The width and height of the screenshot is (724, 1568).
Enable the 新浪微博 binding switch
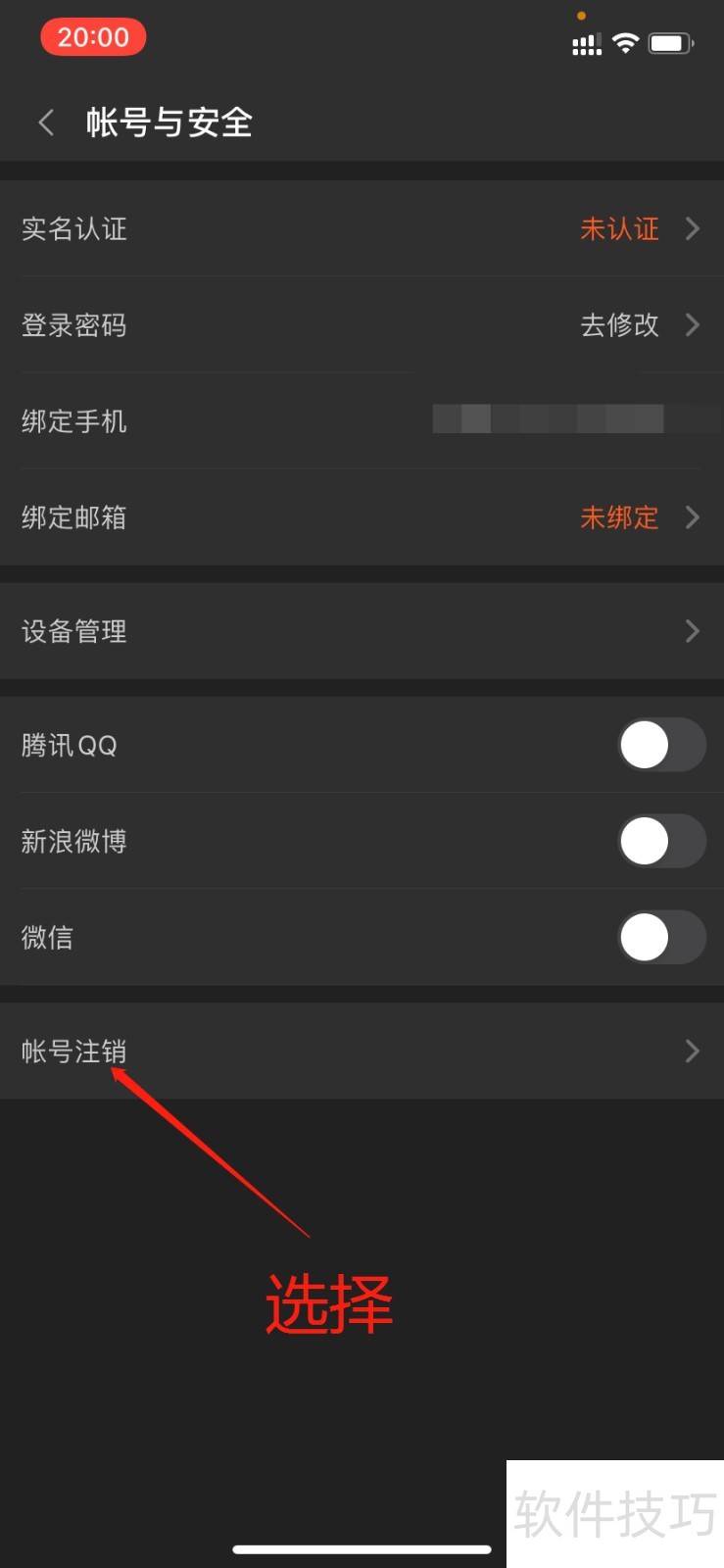click(661, 841)
